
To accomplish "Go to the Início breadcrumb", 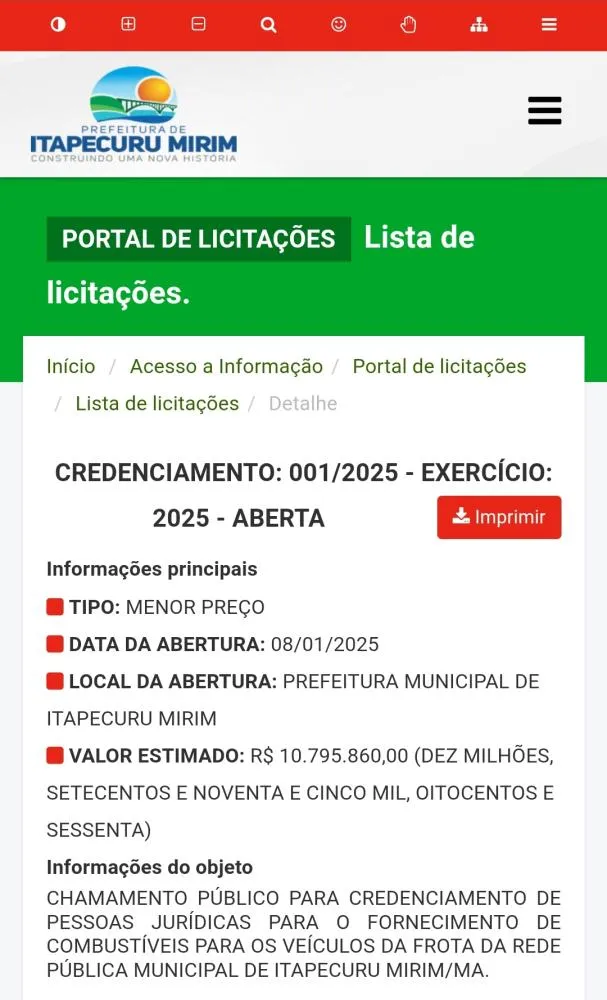I will click(71, 366).
